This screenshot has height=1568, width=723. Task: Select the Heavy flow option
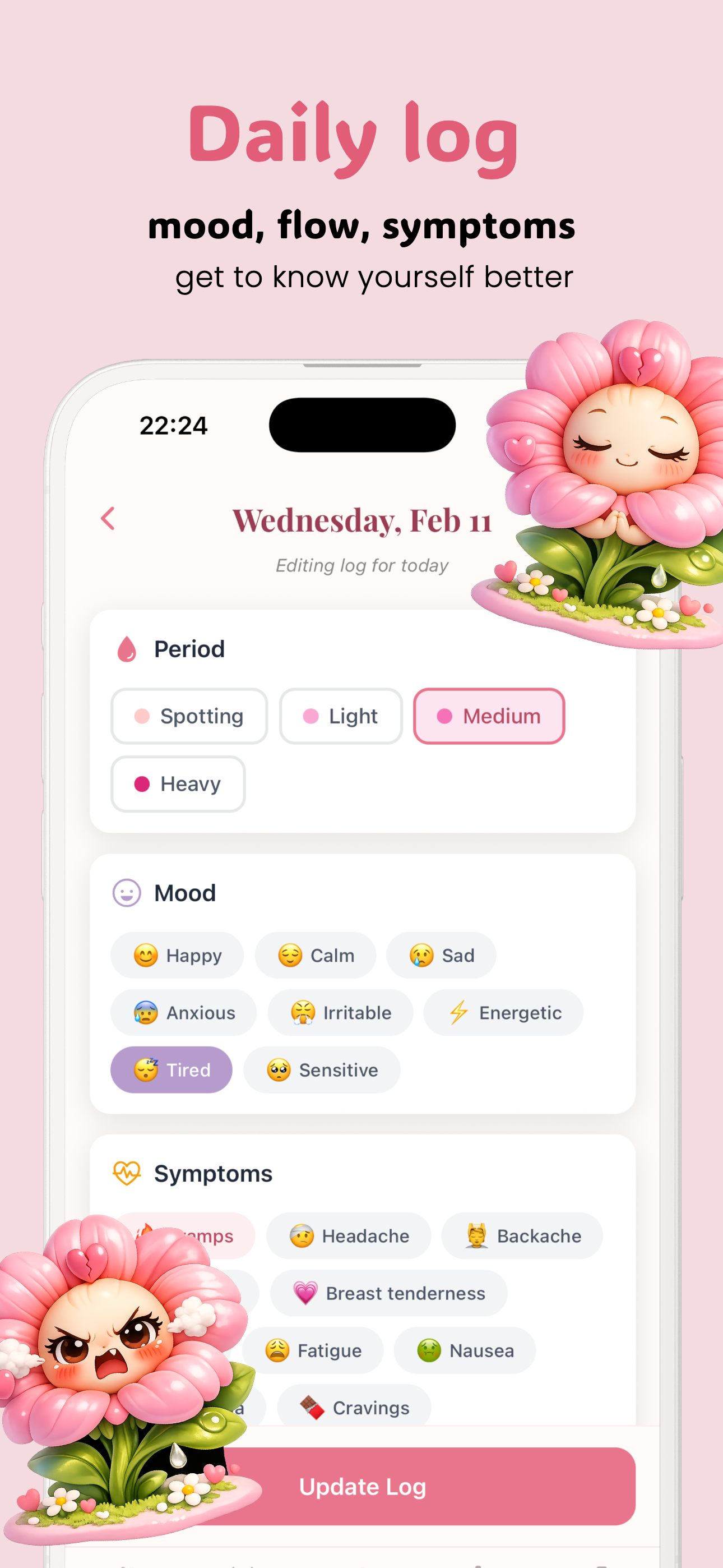[x=178, y=784]
